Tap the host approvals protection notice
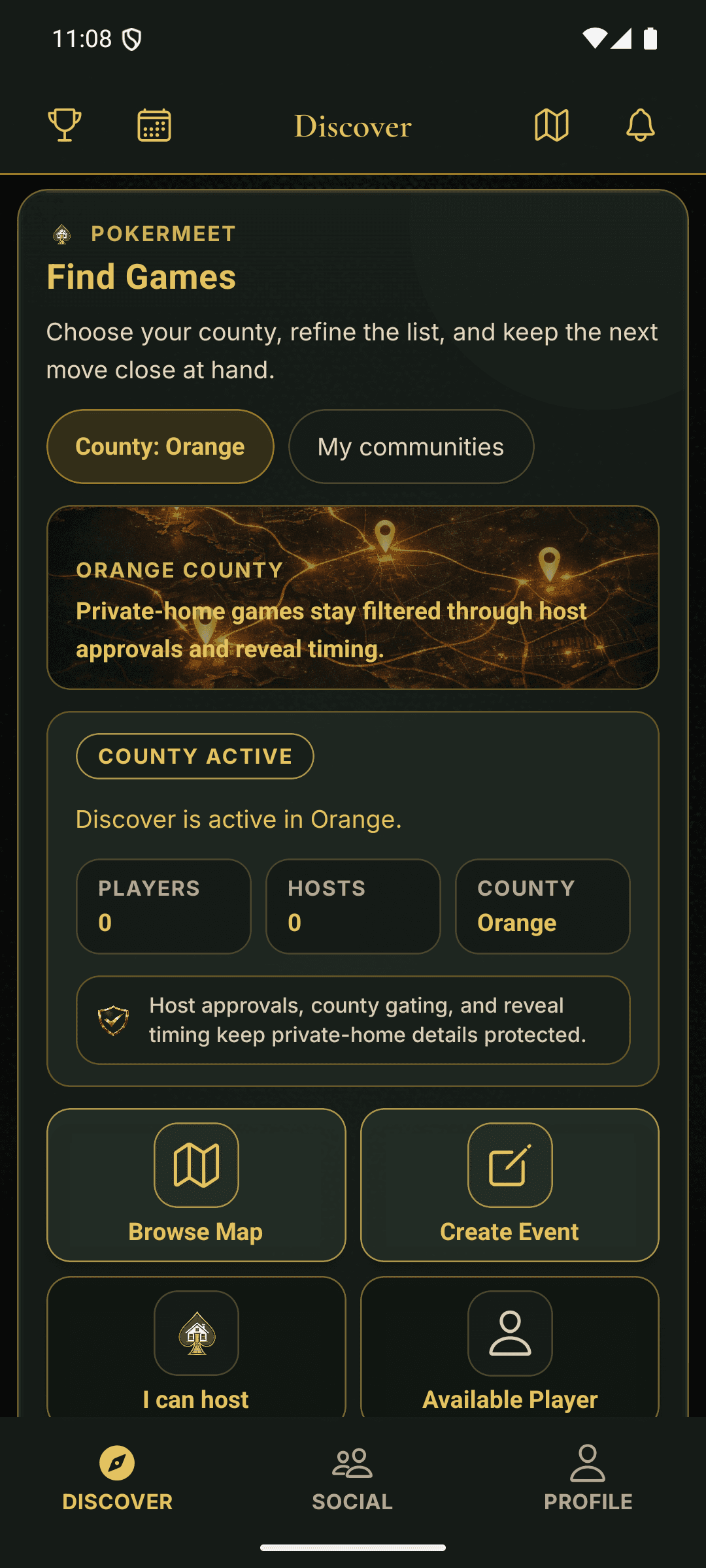Screen dimensions: 706x1568 353,1021
